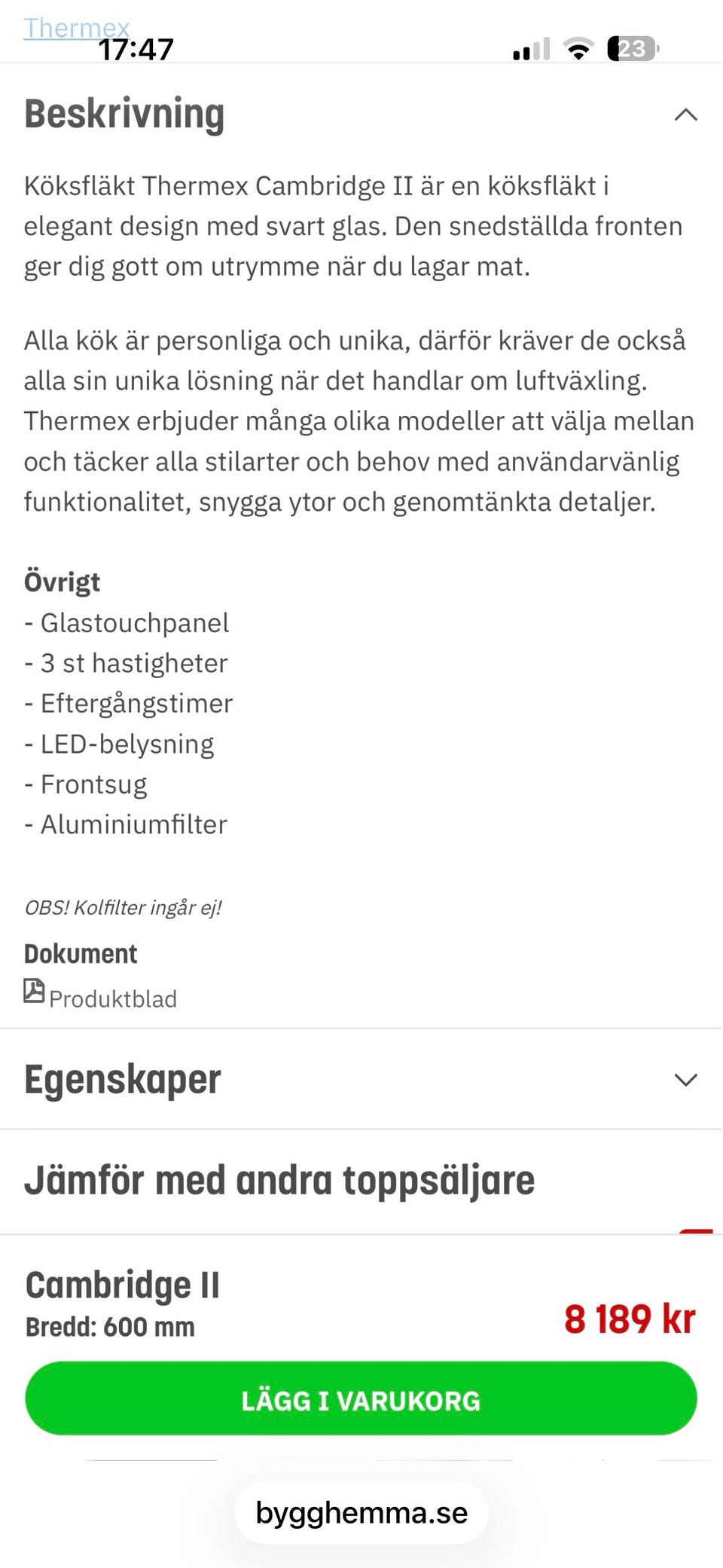The image size is (723, 1568).
Task: Tap the Bredd: 600 mm specification
Action: tap(108, 1328)
